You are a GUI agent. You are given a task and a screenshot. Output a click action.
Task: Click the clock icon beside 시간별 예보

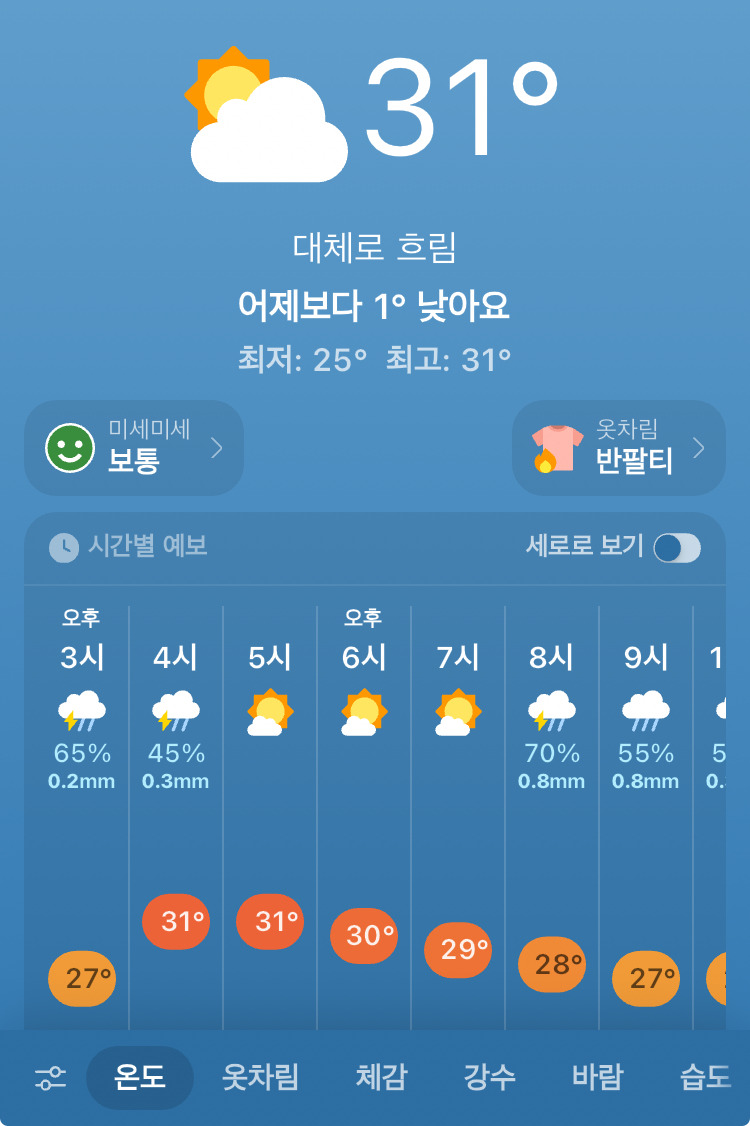(63, 545)
